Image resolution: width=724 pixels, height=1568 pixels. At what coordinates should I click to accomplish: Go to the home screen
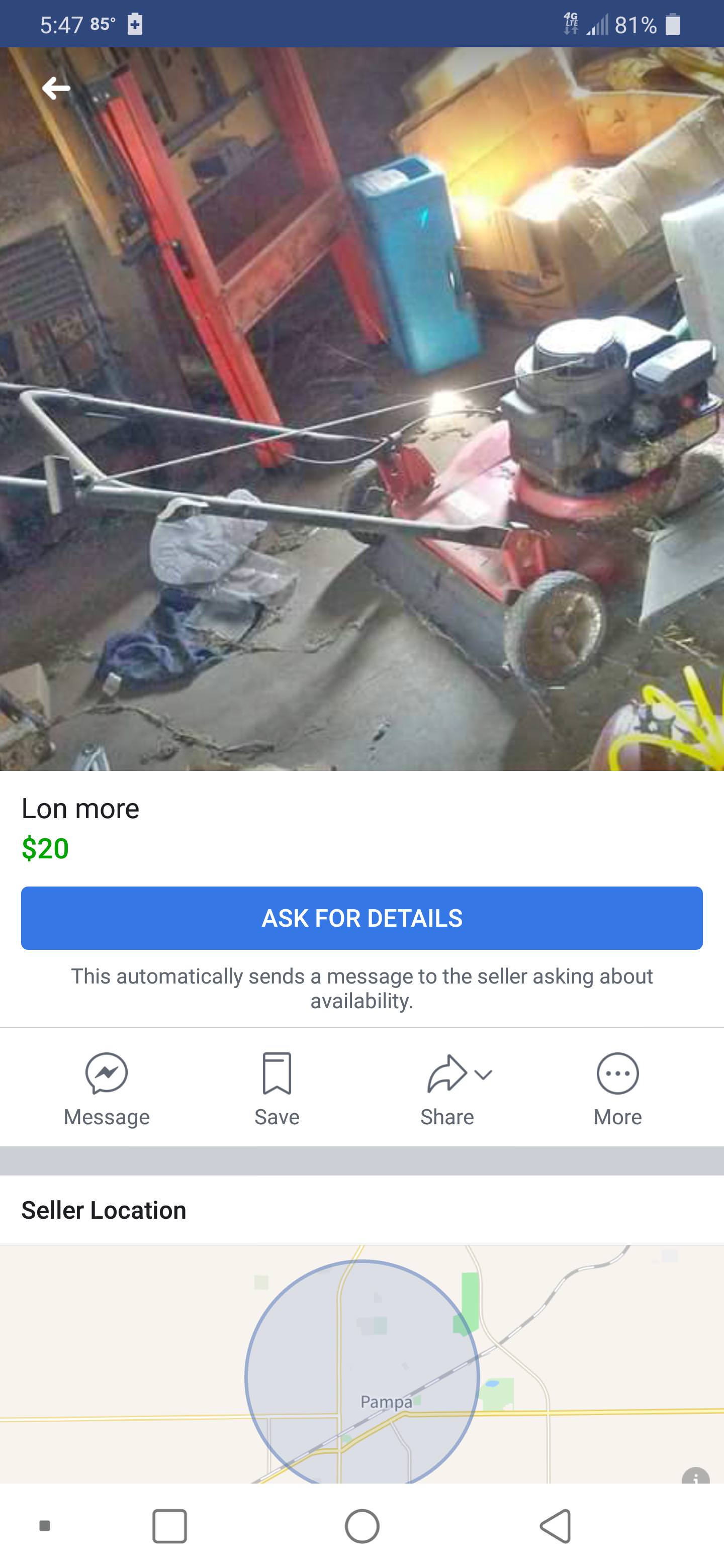point(361,1525)
